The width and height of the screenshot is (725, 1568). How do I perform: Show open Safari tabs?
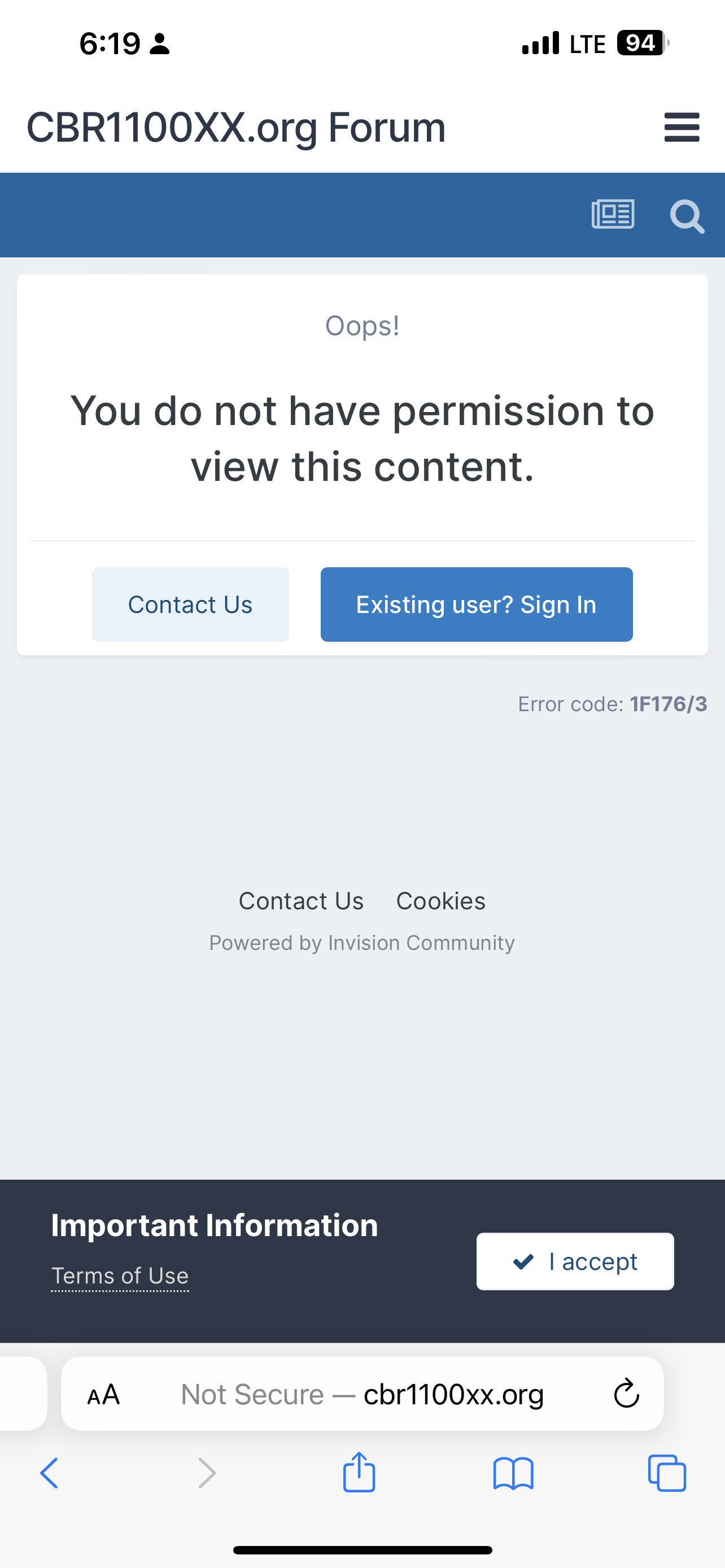667,1473
